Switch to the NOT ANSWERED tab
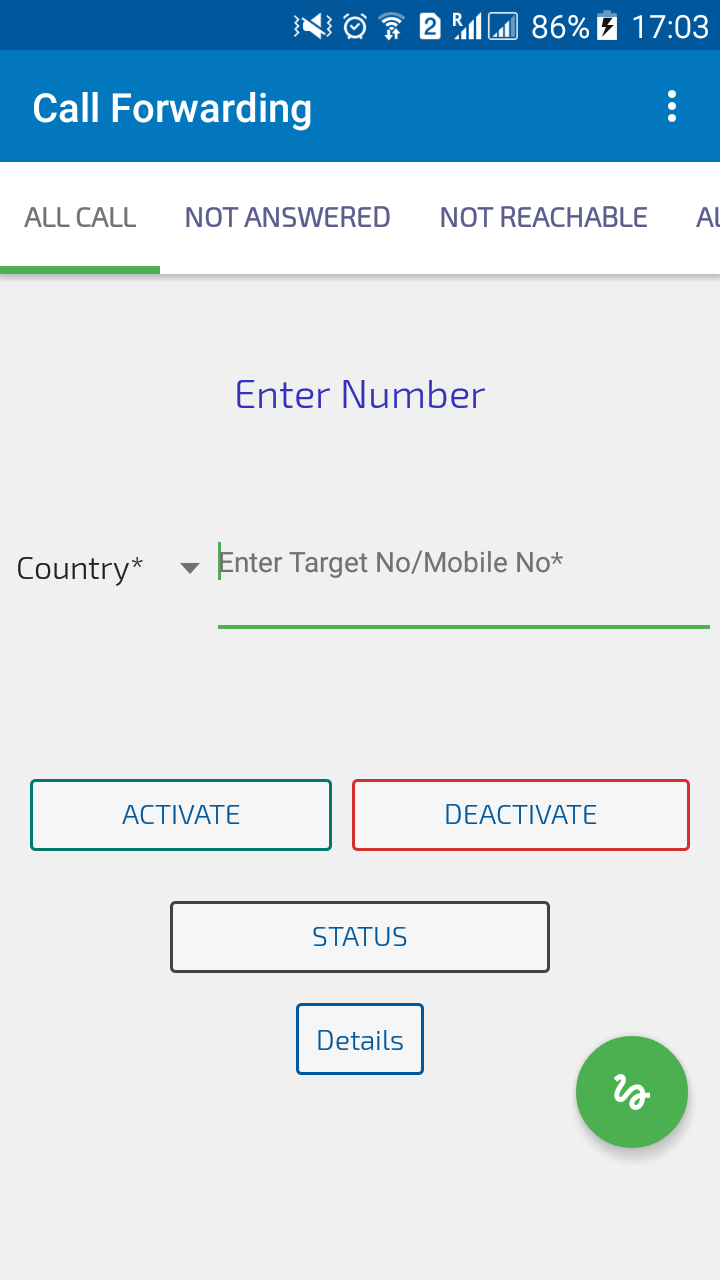This screenshot has height=1280, width=720. pyautogui.click(x=288, y=217)
